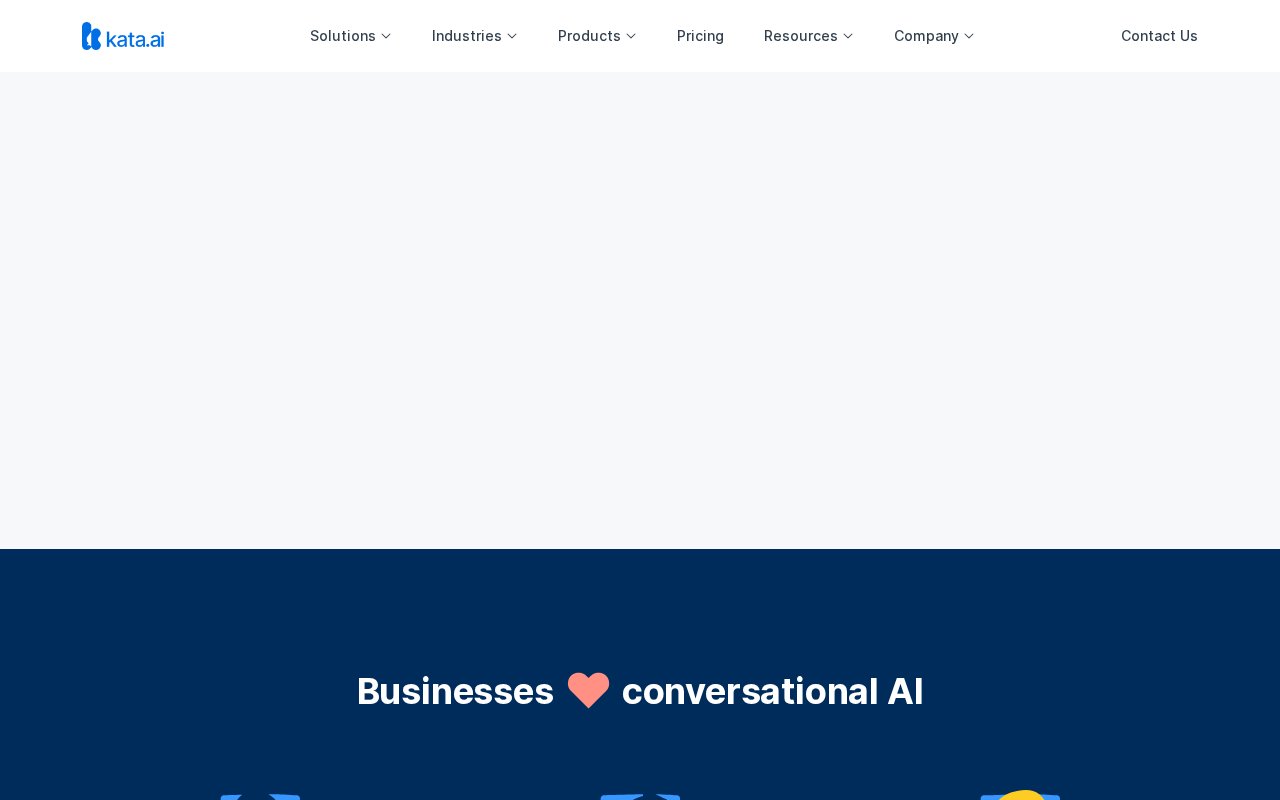The height and width of the screenshot is (800, 1280).
Task: Go to the Pricing page
Action: [700, 36]
